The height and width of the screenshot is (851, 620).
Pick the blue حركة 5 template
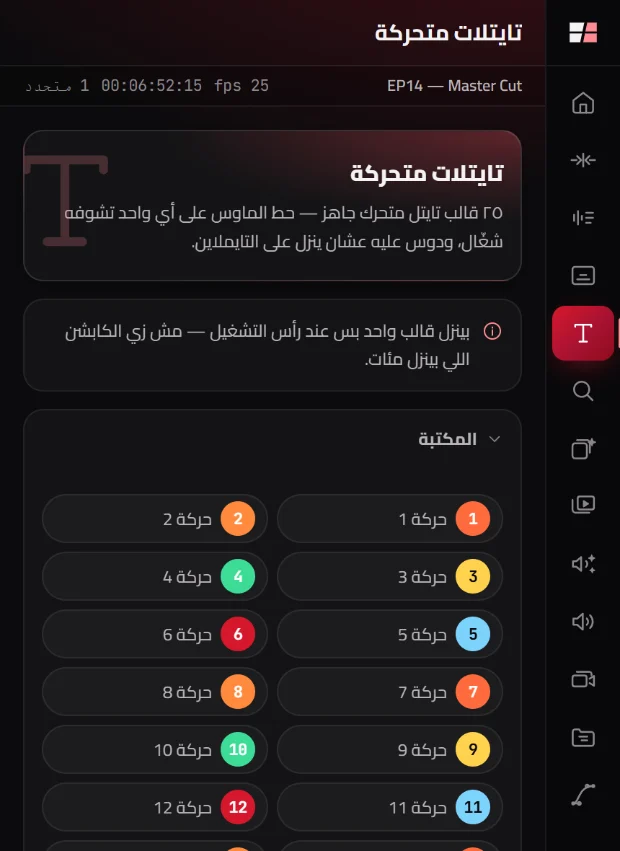(390, 634)
